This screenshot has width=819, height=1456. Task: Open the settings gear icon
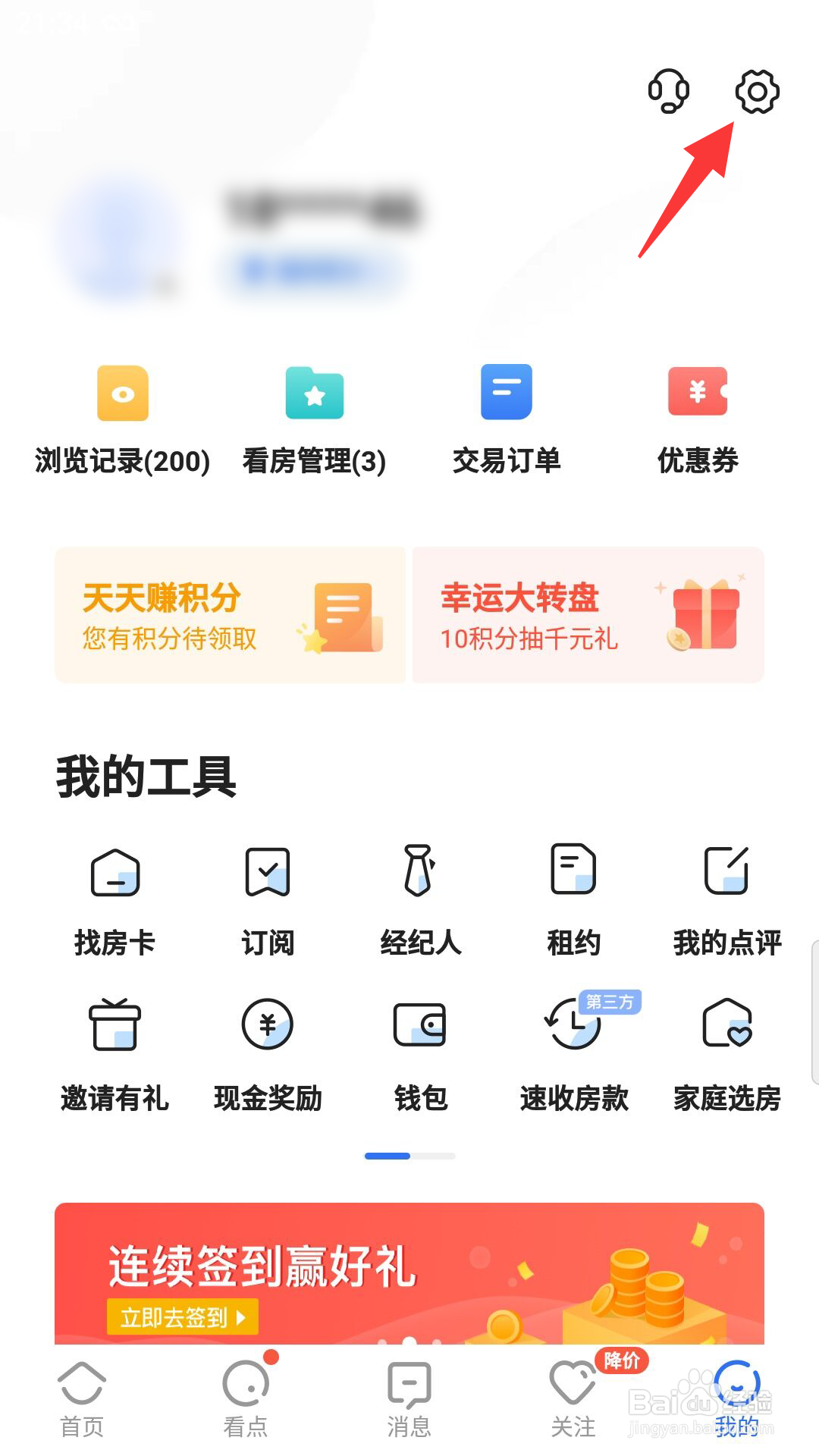(757, 92)
